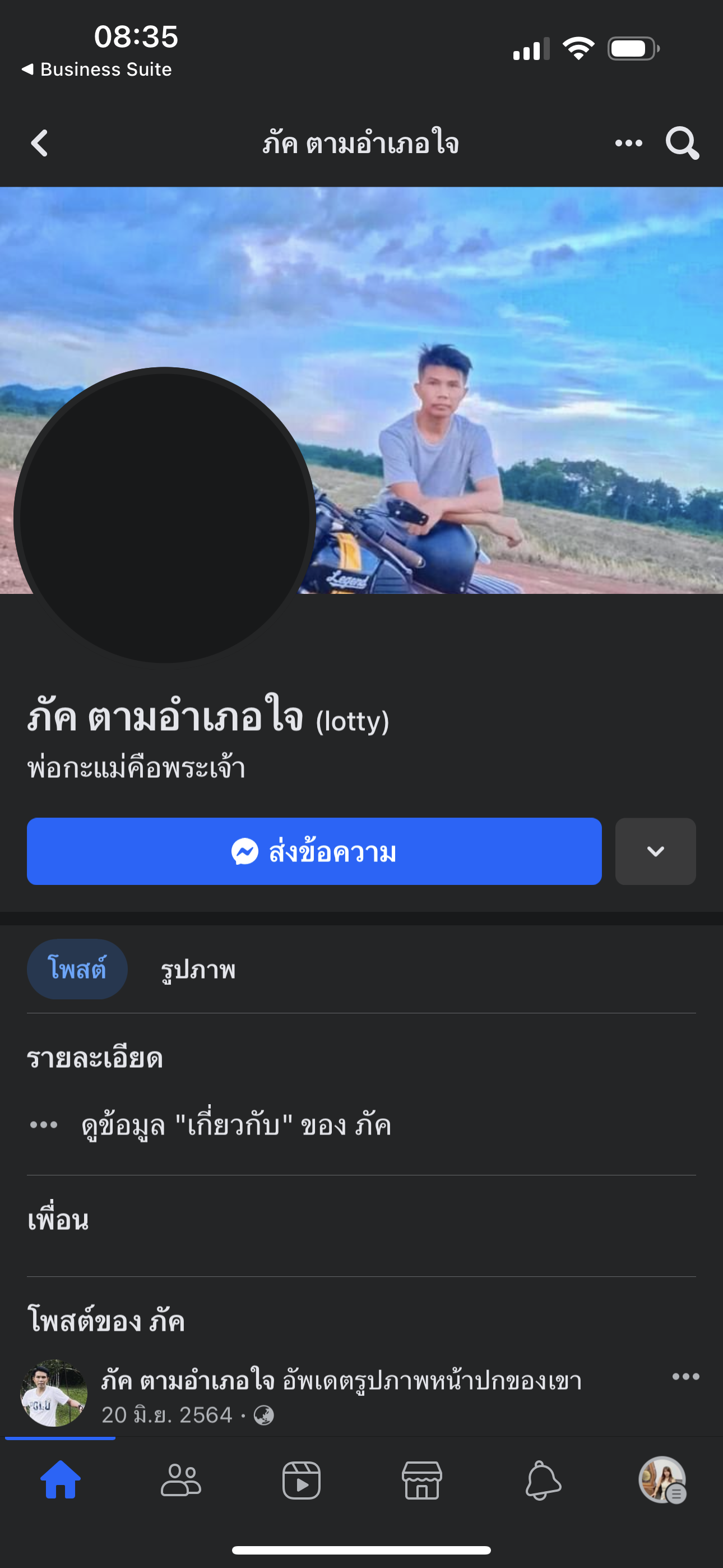Screen dimensions: 723x1568
Task: Open the Friends tab in bottom bar
Action: pos(180,1479)
